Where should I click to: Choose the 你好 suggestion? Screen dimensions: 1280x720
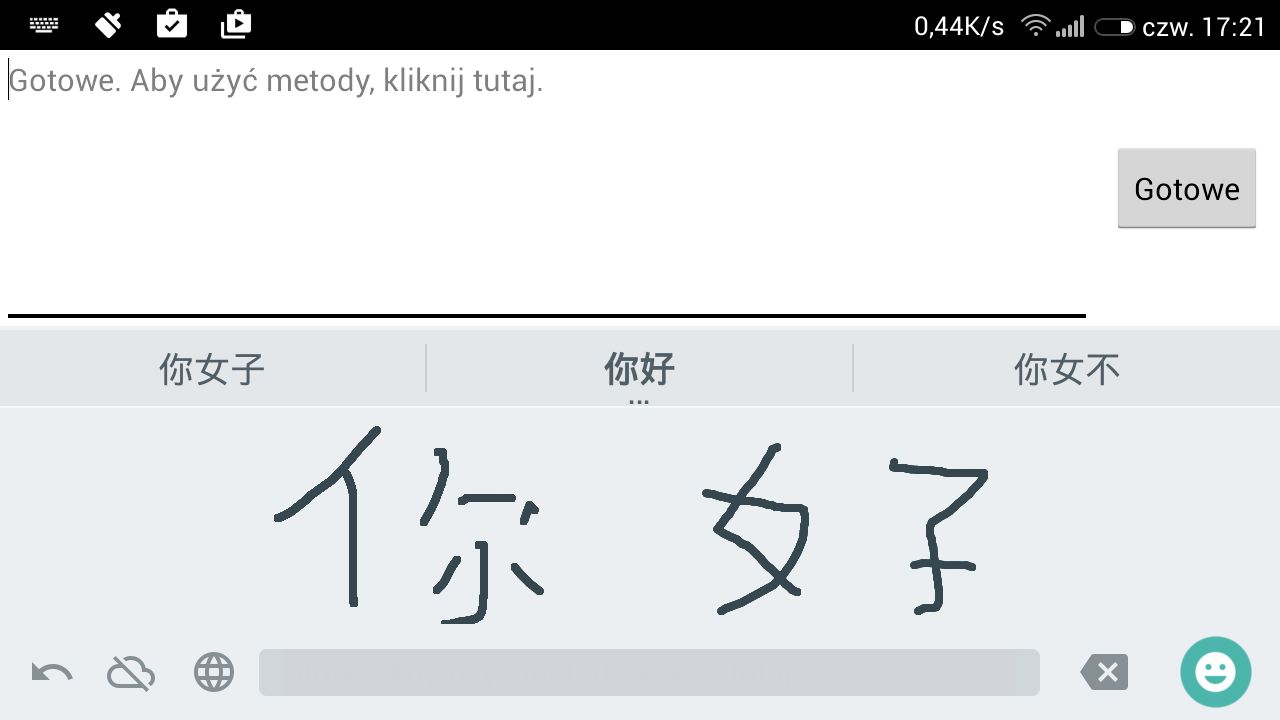tap(639, 370)
